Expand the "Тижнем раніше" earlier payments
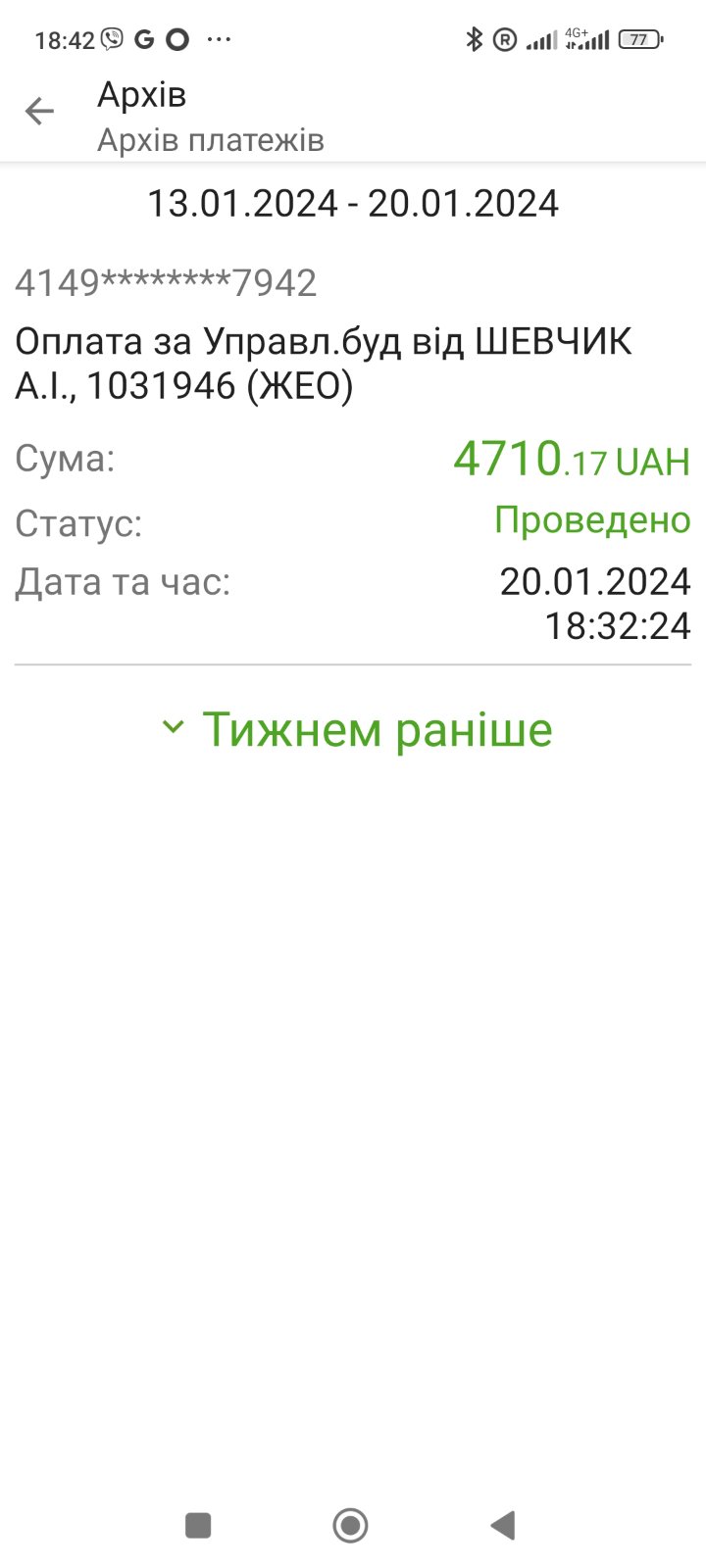This screenshot has height=1568, width=706. pyautogui.click(x=357, y=730)
